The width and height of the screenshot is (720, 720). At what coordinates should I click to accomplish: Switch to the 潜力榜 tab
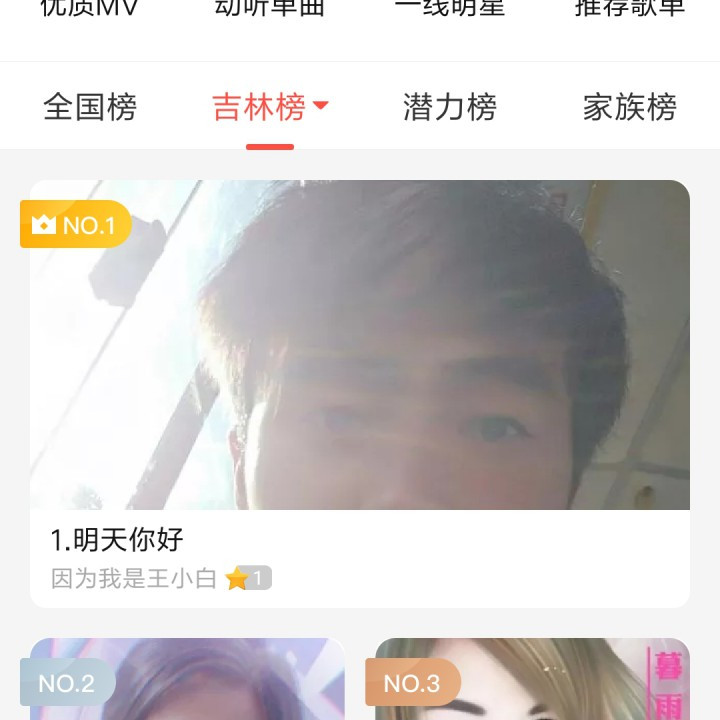(x=450, y=107)
